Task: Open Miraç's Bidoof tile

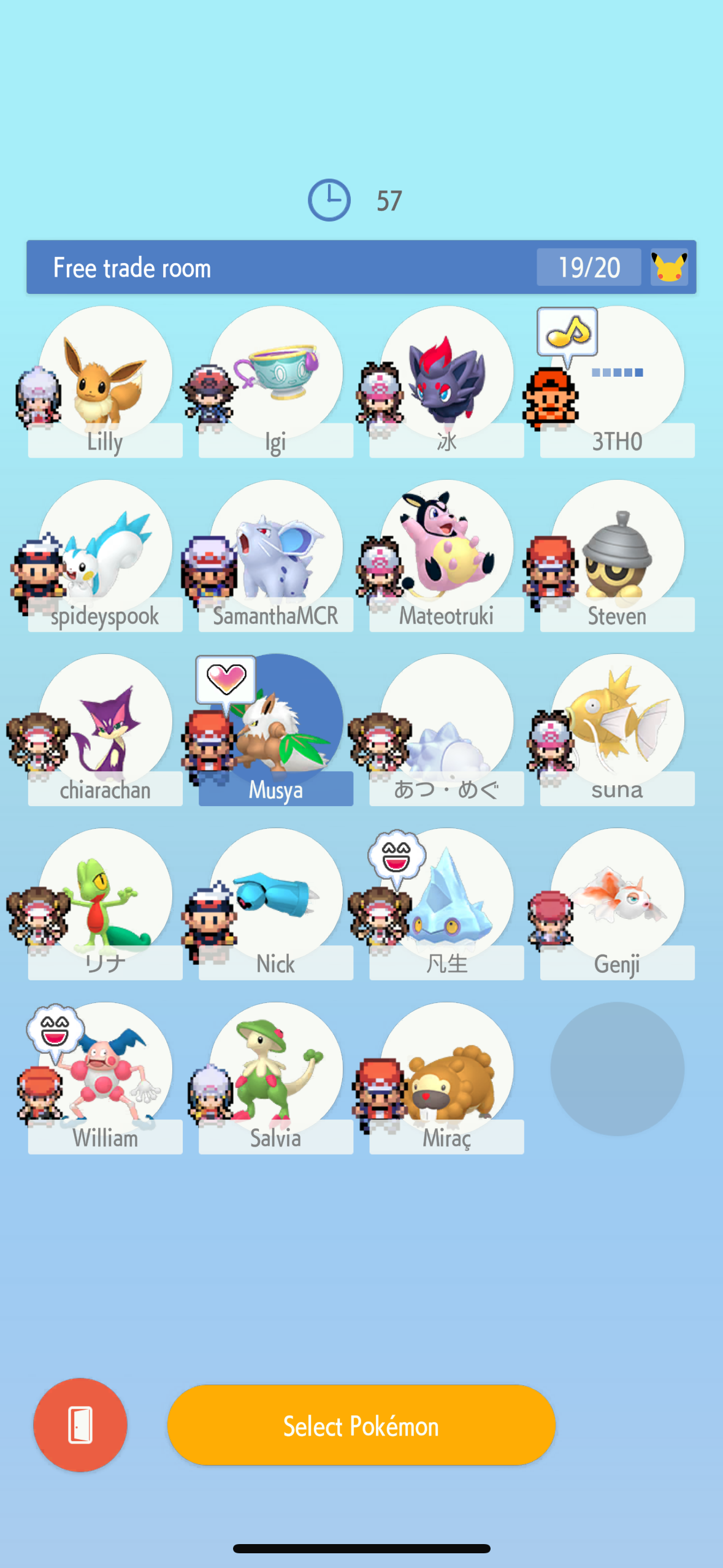Action: coord(446,1077)
